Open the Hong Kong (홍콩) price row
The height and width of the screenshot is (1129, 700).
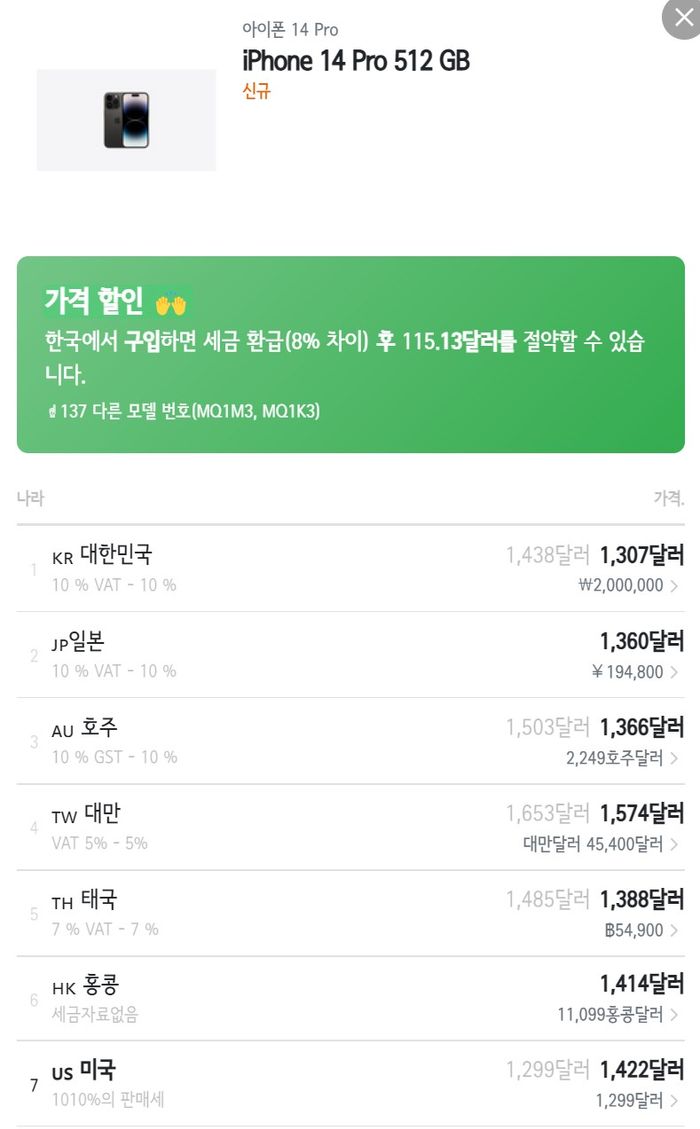tap(351, 999)
